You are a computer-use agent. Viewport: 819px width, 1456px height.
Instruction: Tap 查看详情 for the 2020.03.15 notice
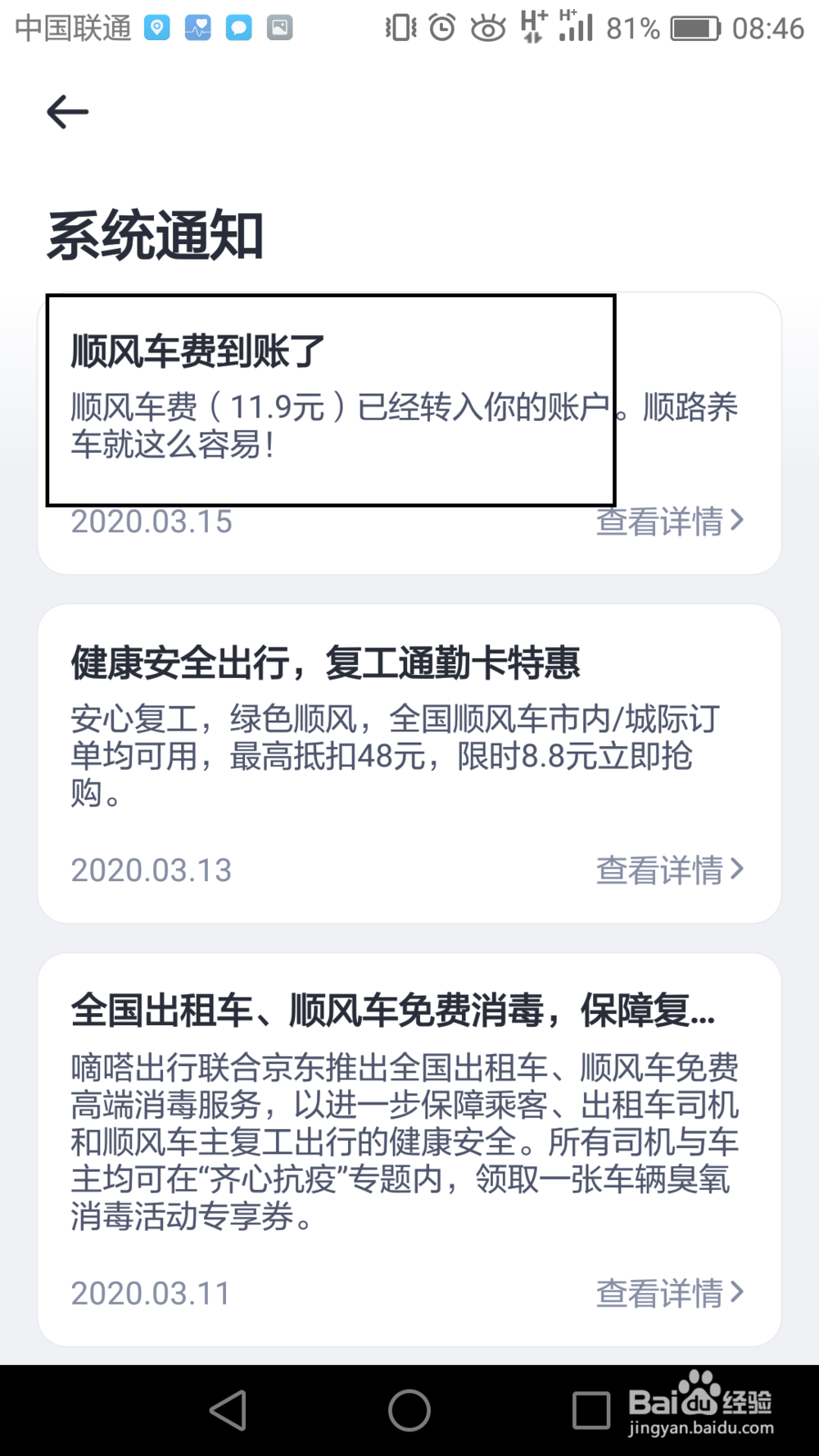click(x=670, y=521)
